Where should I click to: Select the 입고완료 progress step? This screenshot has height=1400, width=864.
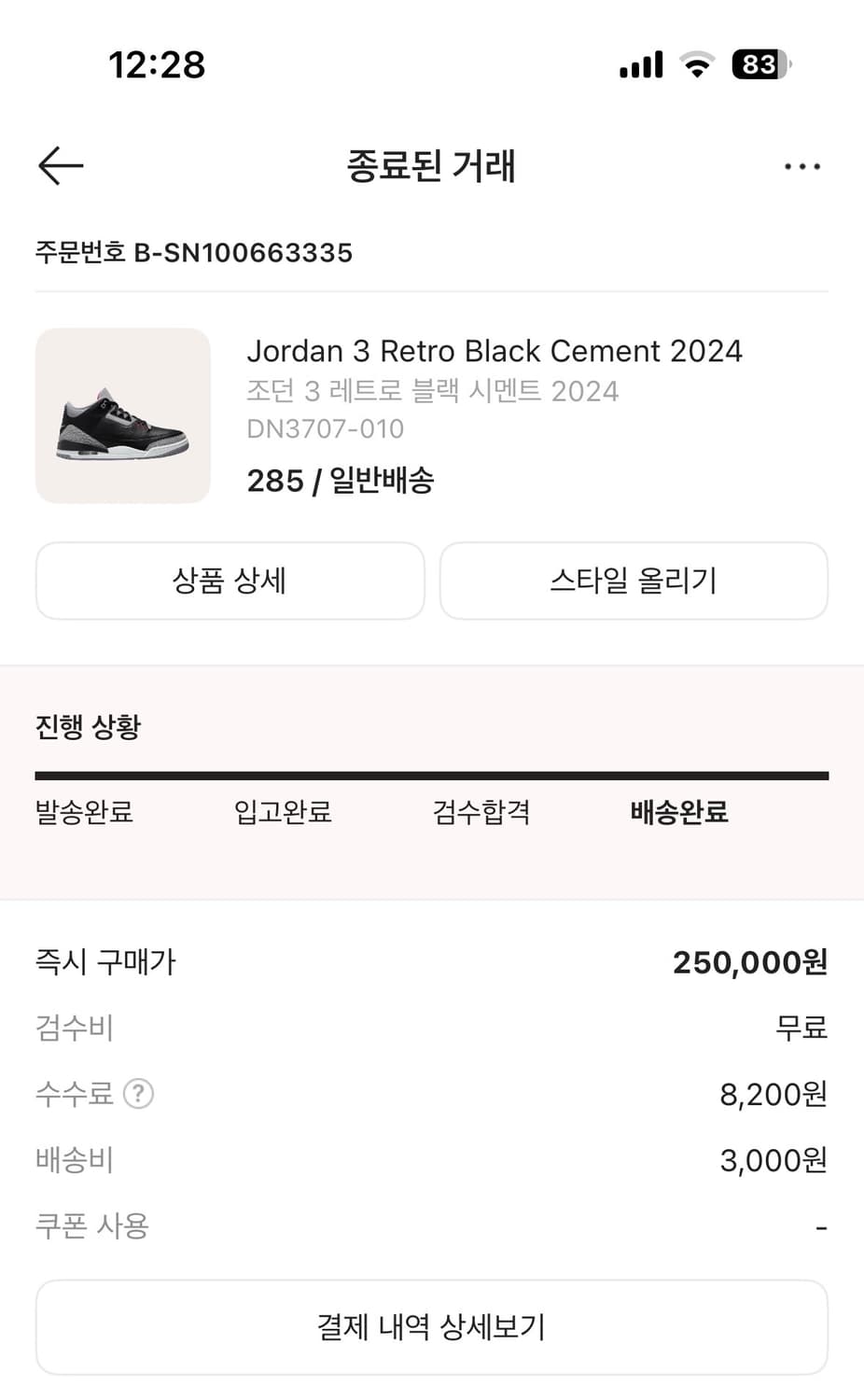pos(283,813)
